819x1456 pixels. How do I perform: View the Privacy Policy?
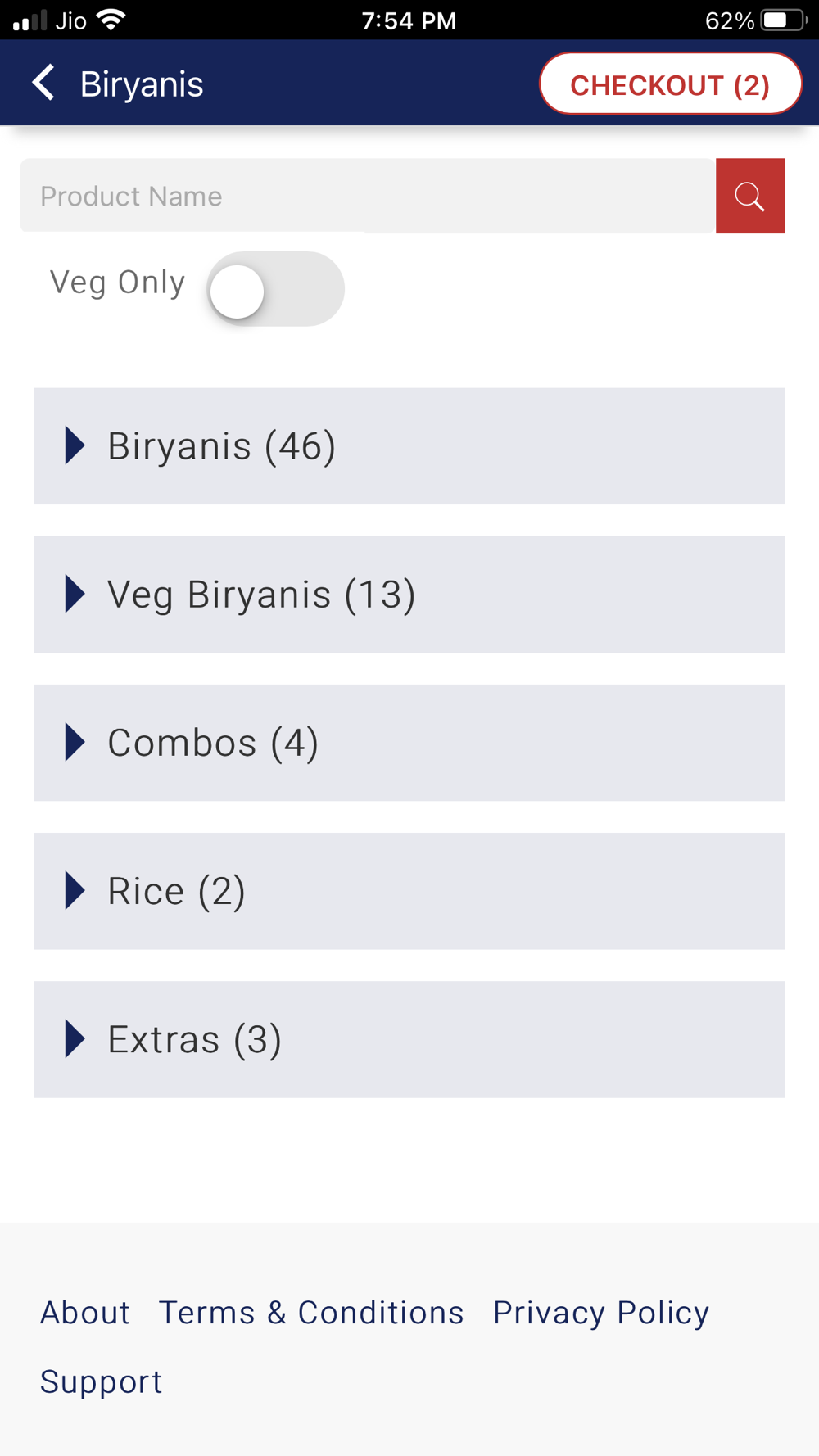601,1313
